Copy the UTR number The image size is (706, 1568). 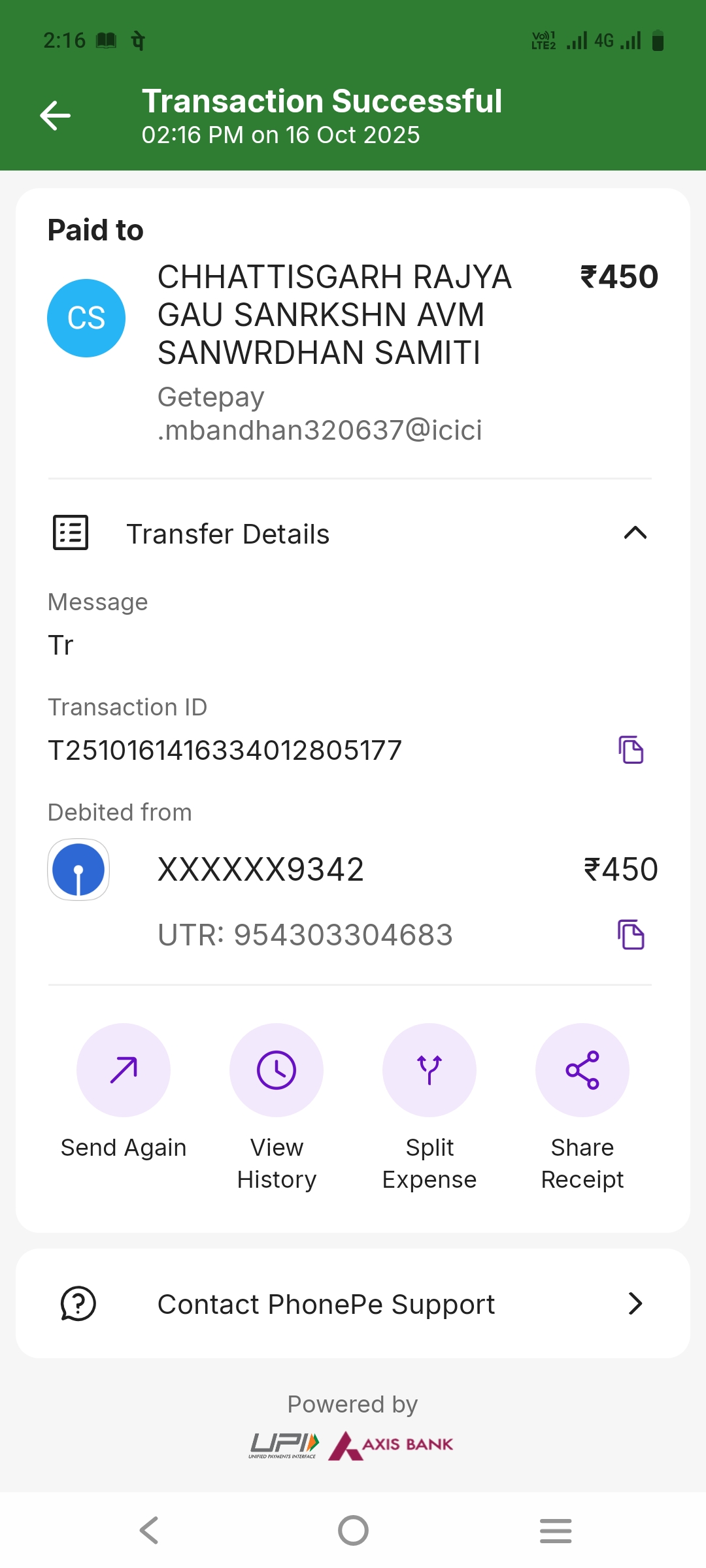pos(631,934)
